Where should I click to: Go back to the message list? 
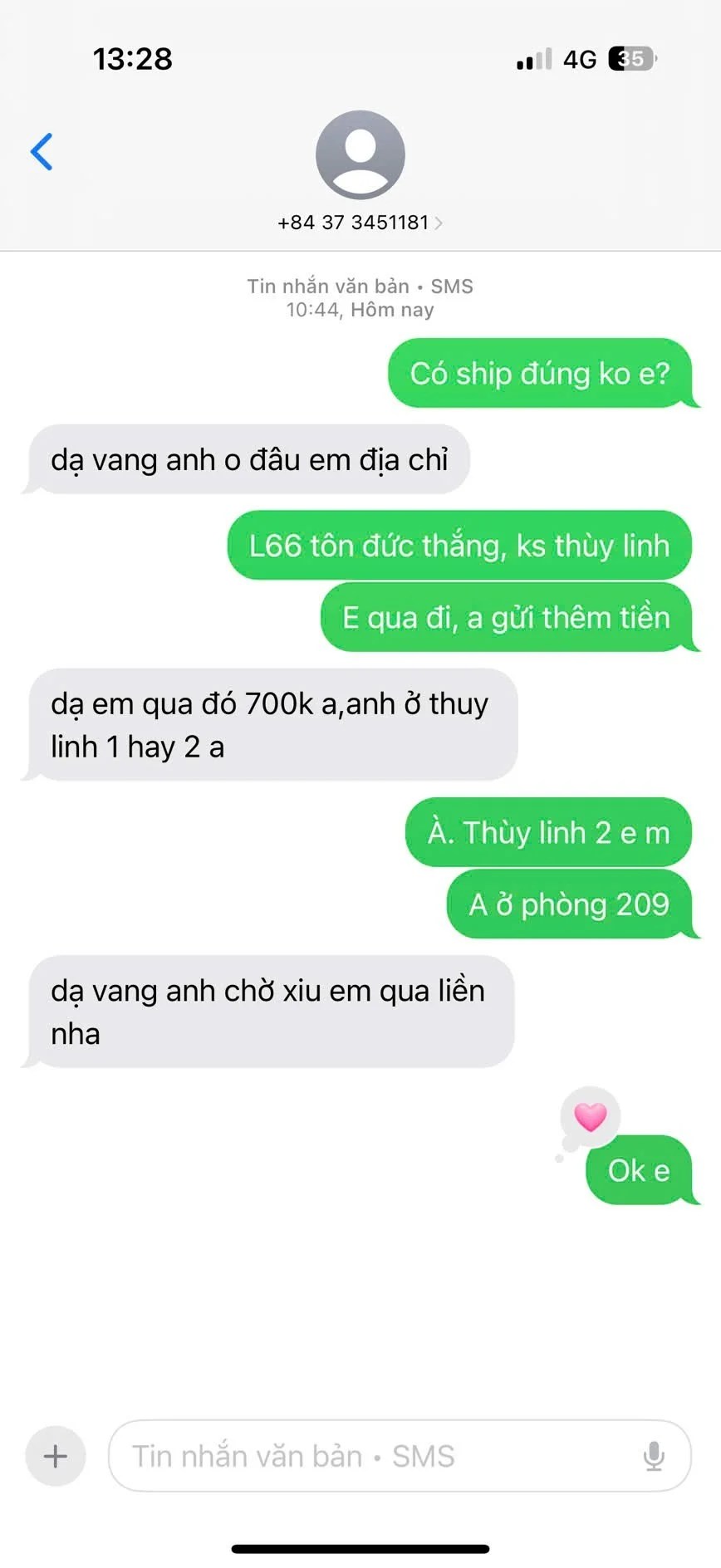coord(42,152)
